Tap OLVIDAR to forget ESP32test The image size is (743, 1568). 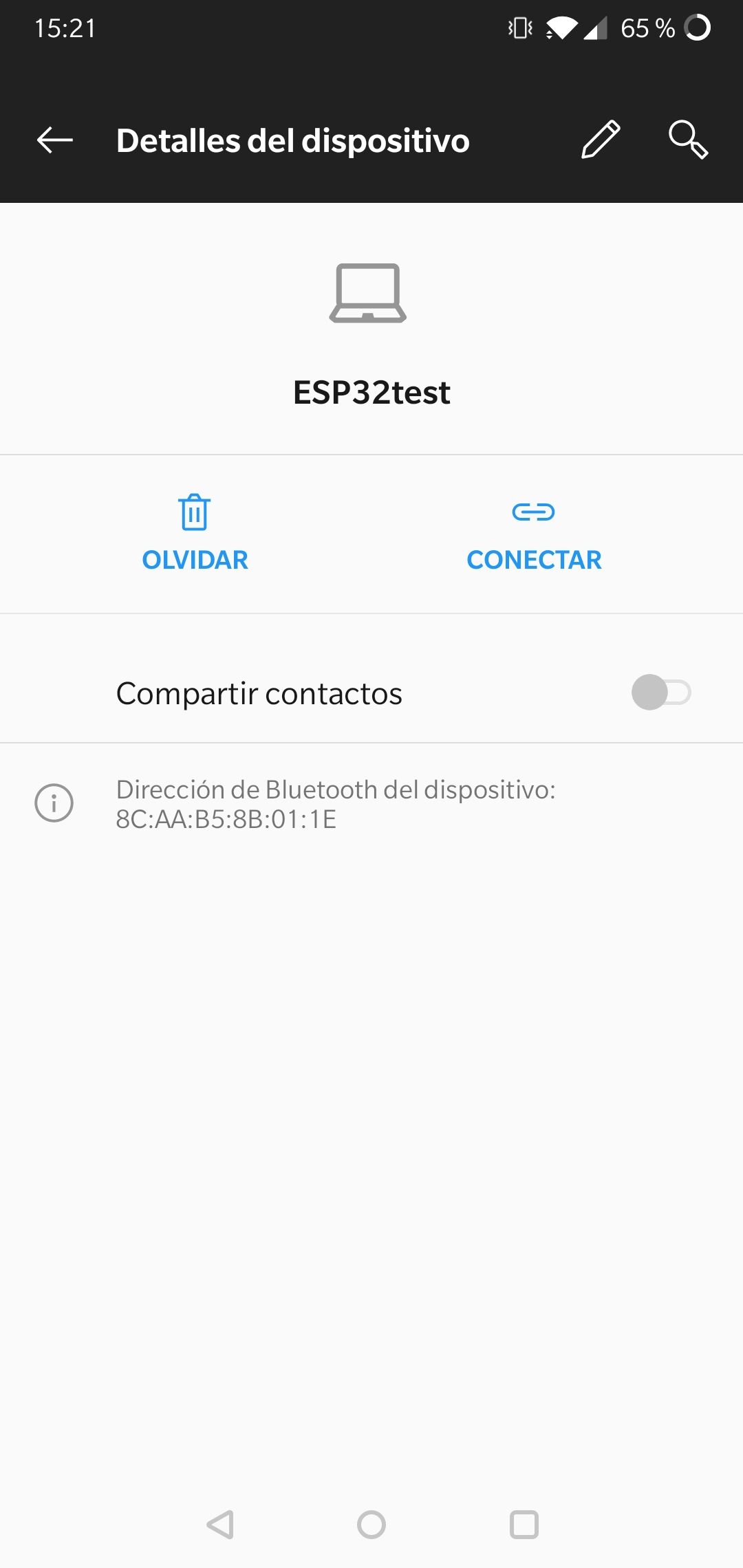(195, 534)
